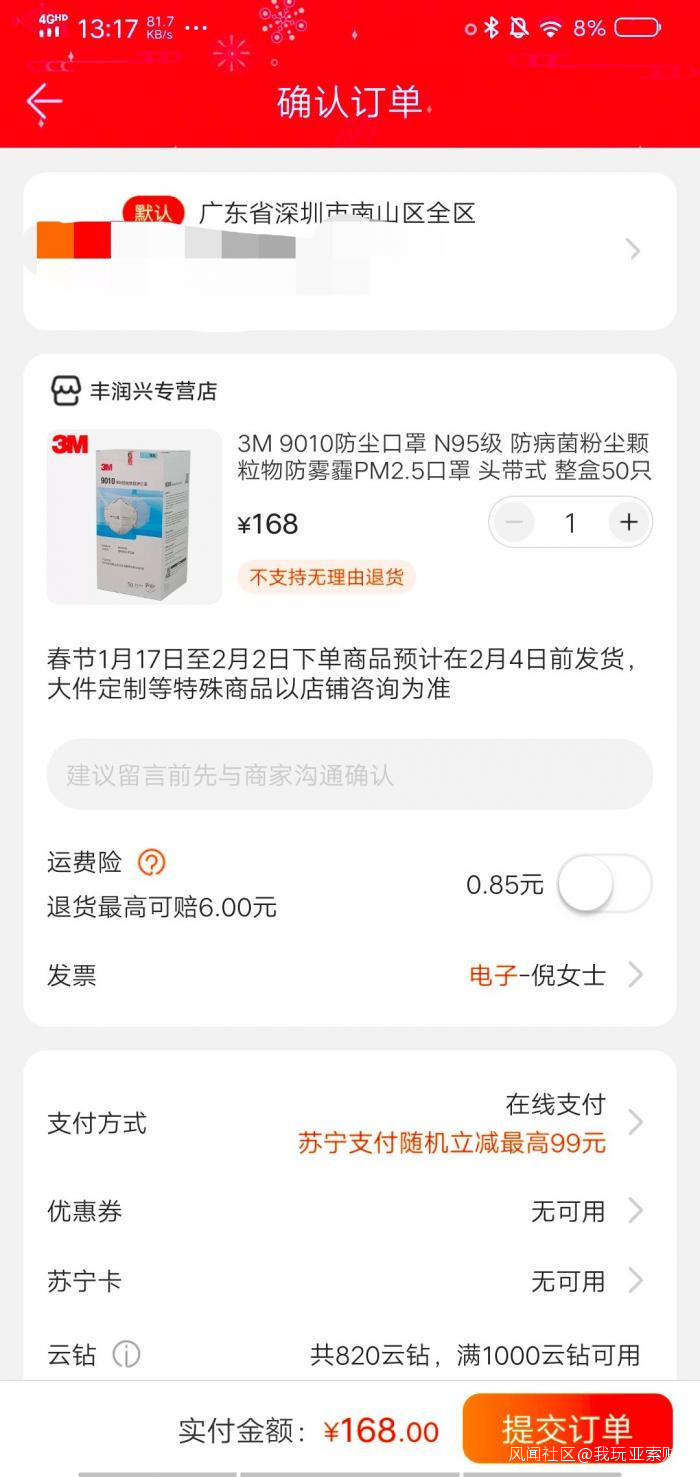Open the 发票 invoice row
700x1477 pixels.
tap(350, 975)
